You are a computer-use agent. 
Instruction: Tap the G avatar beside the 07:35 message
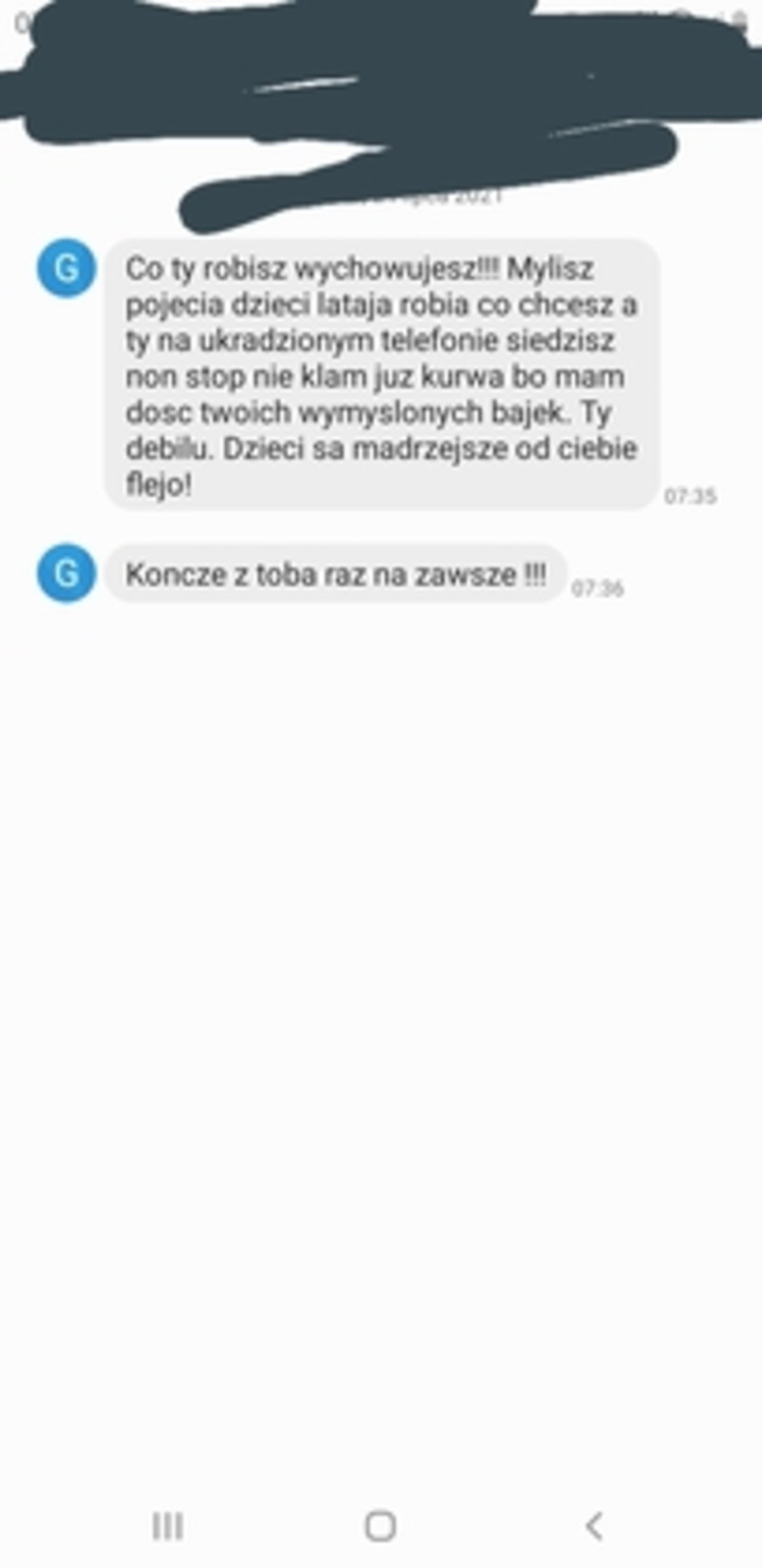click(67, 268)
